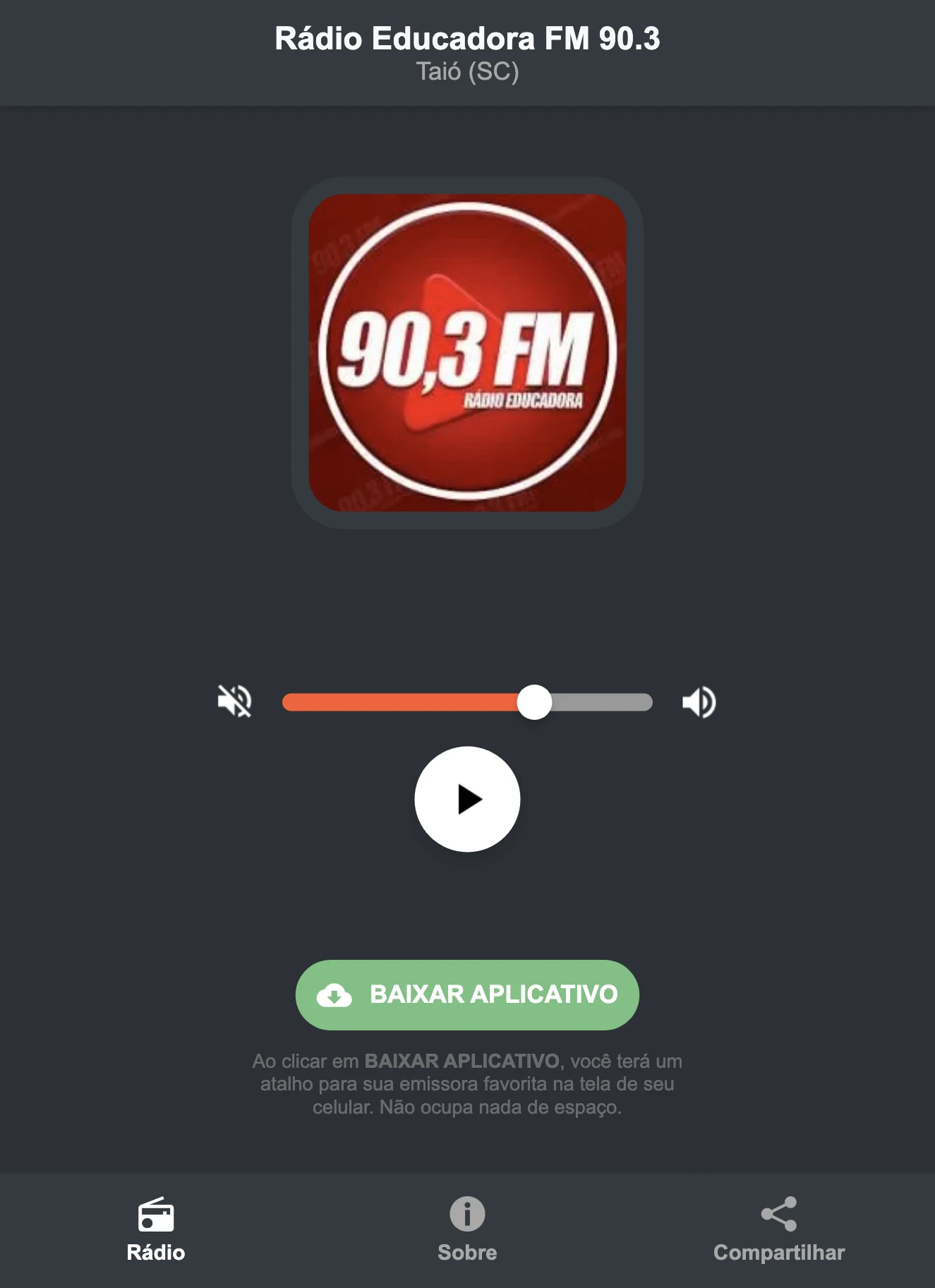Click the filled portion of the volume bar
The image size is (935, 1288).
tap(402, 701)
